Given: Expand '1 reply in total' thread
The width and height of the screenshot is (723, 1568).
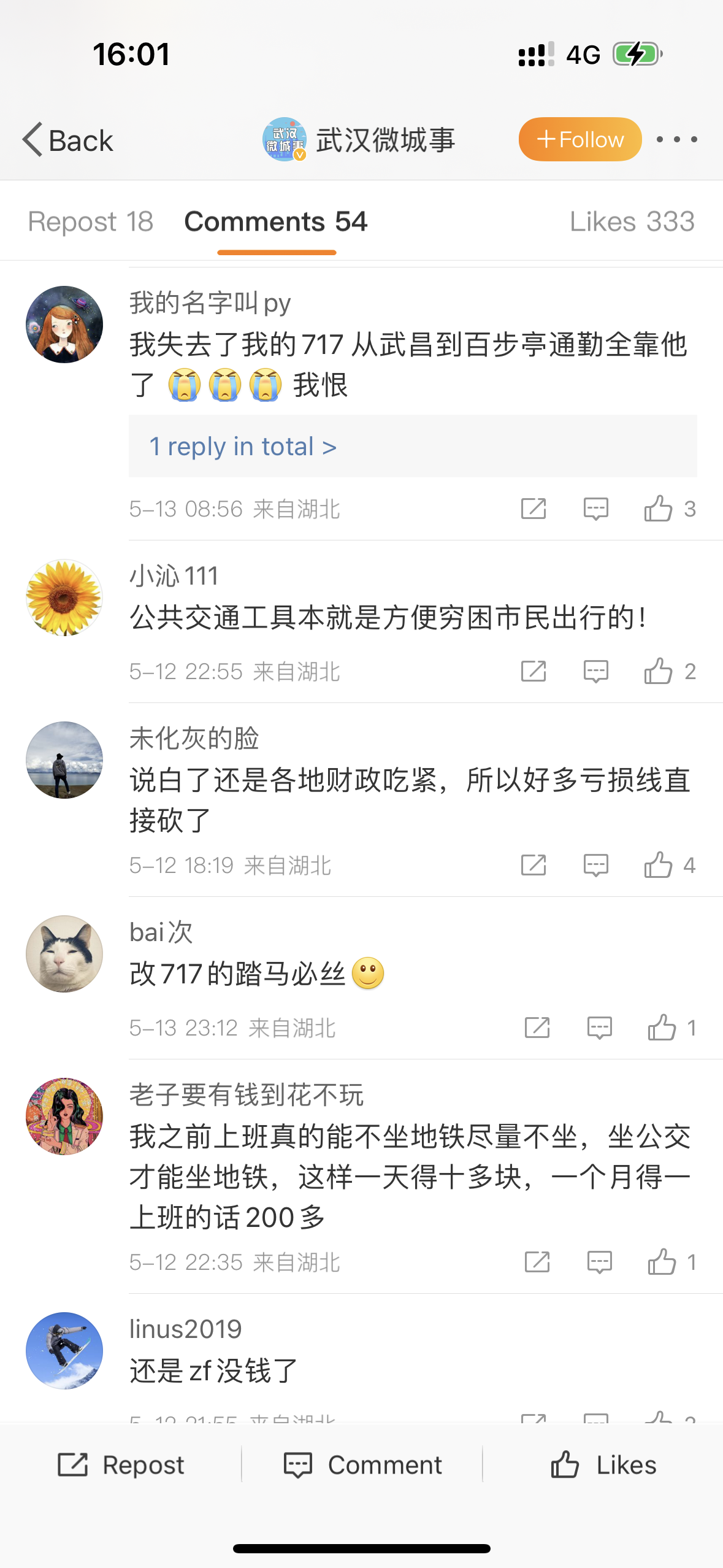Looking at the screenshot, I should 243,447.
